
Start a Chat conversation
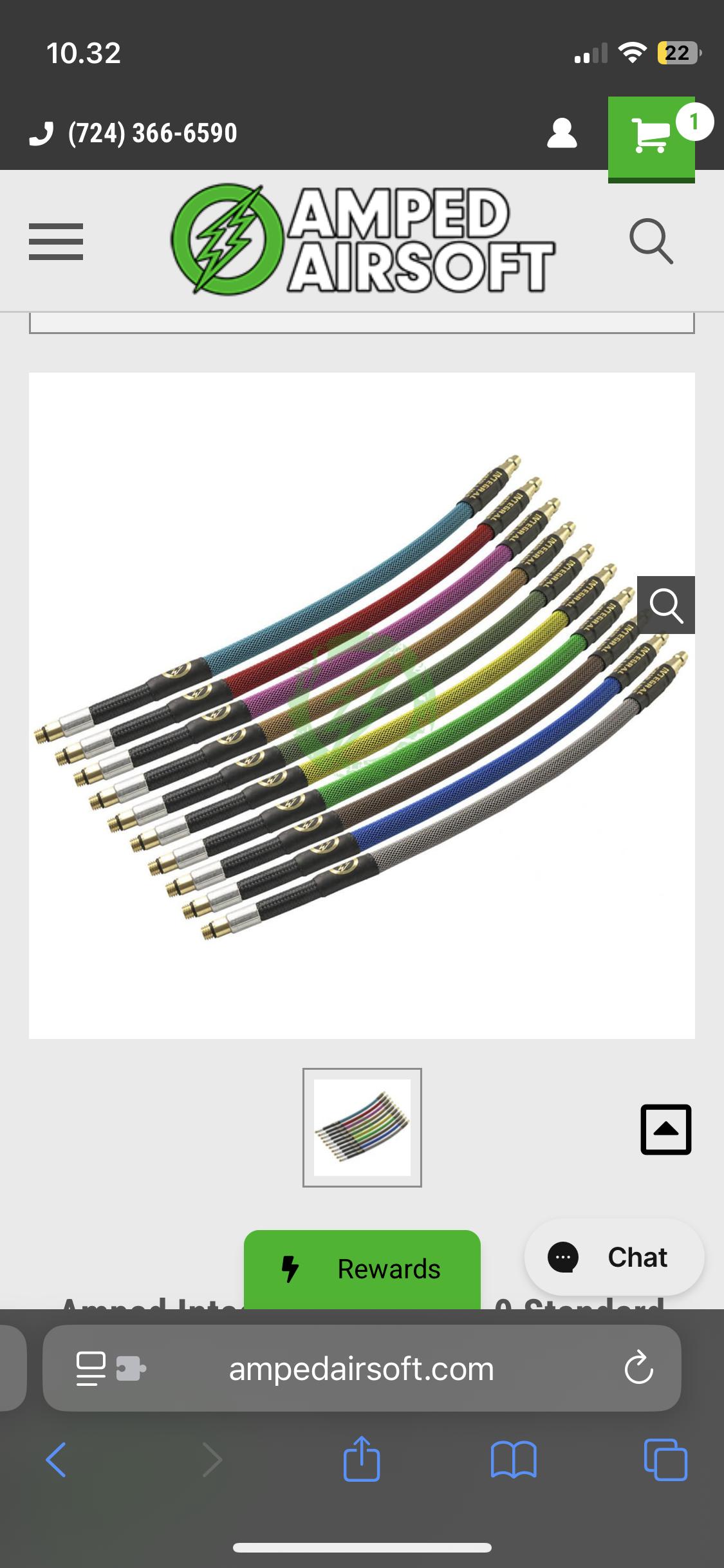tap(614, 1256)
